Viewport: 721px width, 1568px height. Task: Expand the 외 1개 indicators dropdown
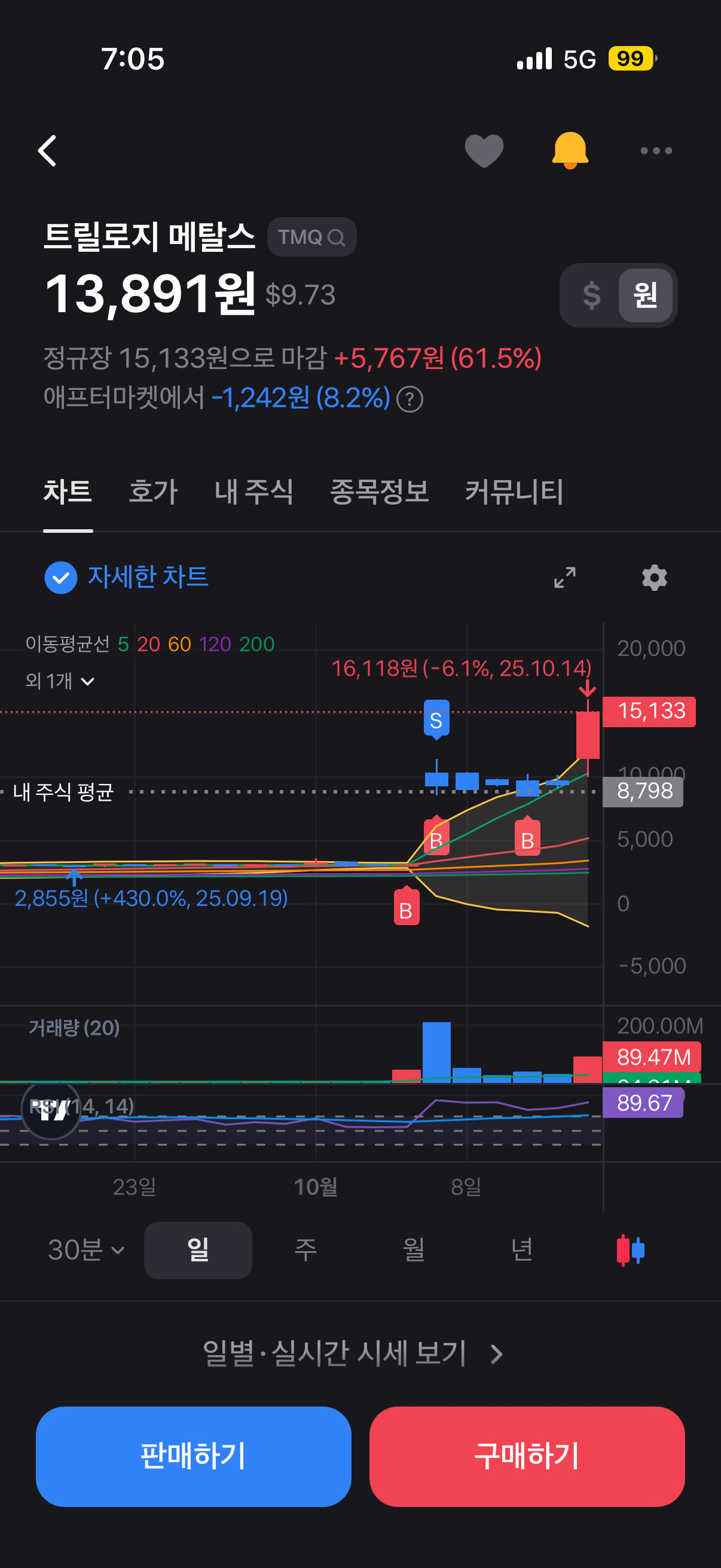coord(60,681)
